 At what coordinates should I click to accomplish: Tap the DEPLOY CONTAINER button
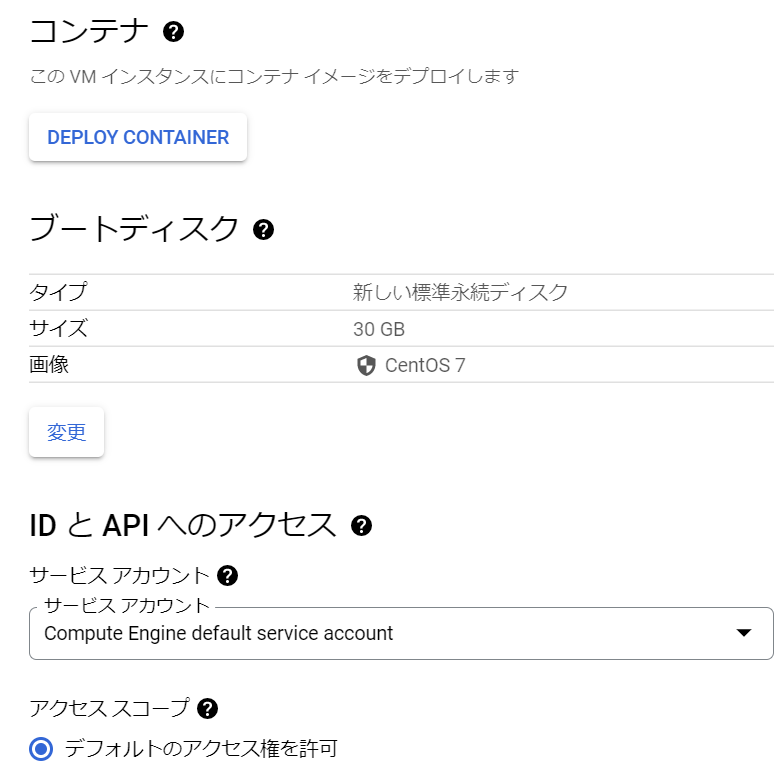pos(138,138)
